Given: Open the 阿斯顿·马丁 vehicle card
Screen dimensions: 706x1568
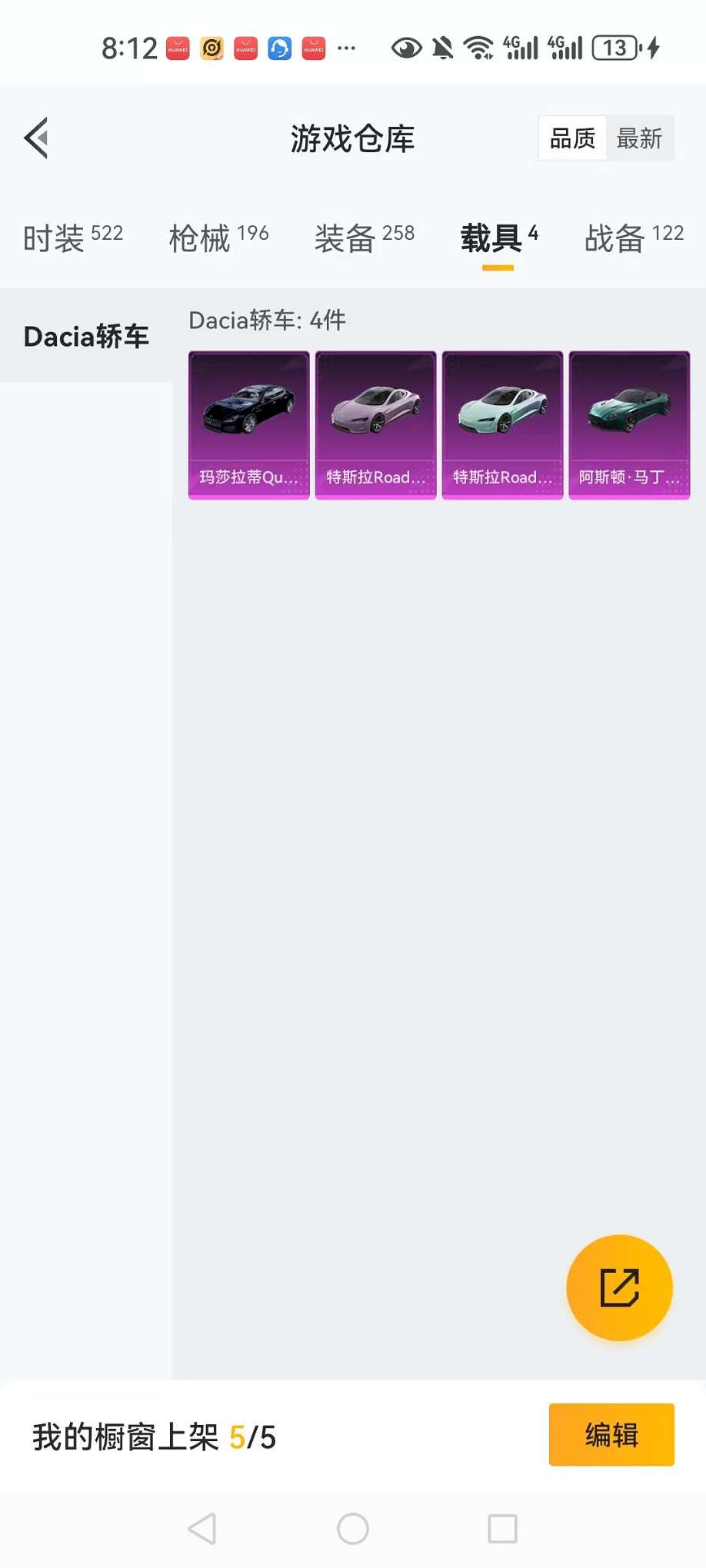Looking at the screenshot, I should pyautogui.click(x=630, y=425).
